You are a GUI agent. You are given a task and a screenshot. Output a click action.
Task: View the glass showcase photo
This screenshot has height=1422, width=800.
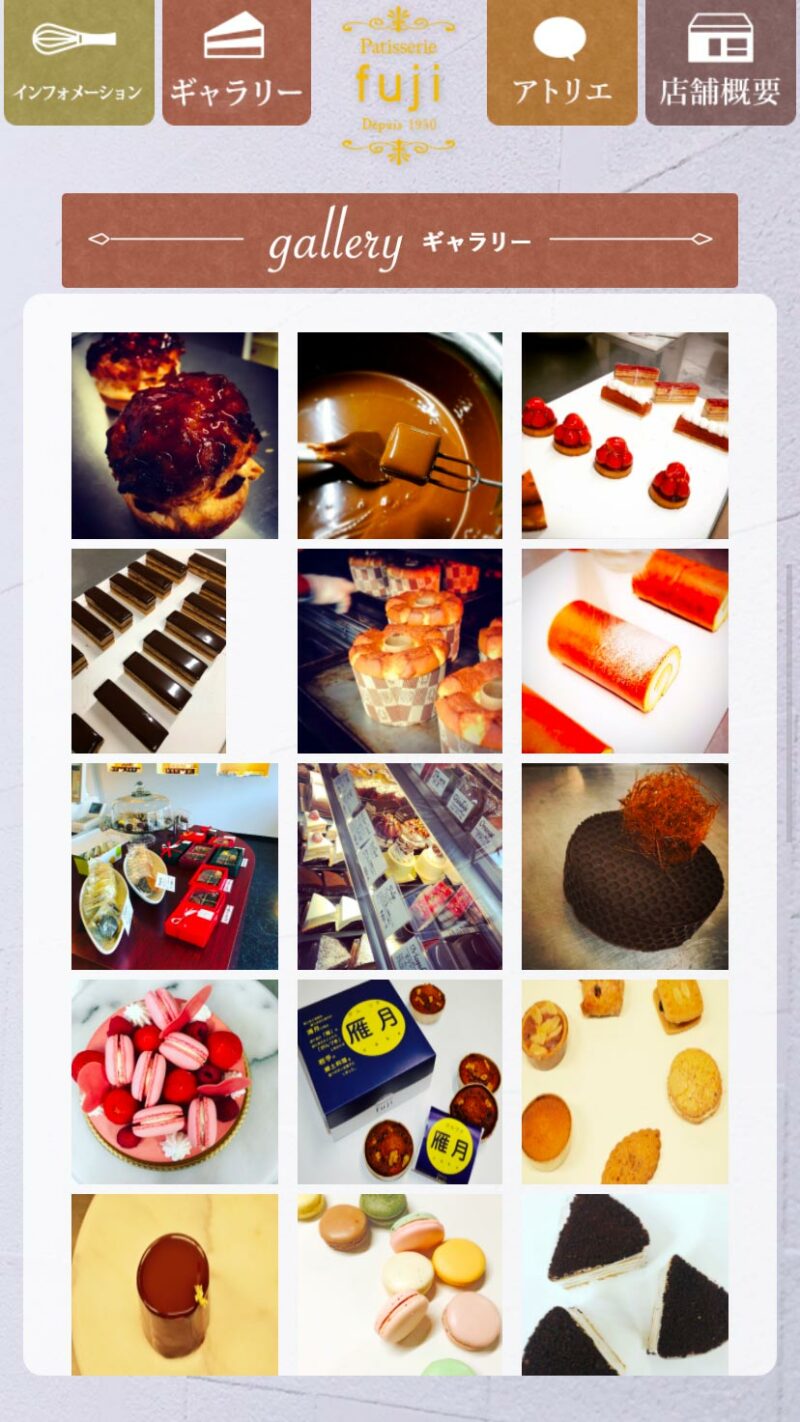pos(400,866)
